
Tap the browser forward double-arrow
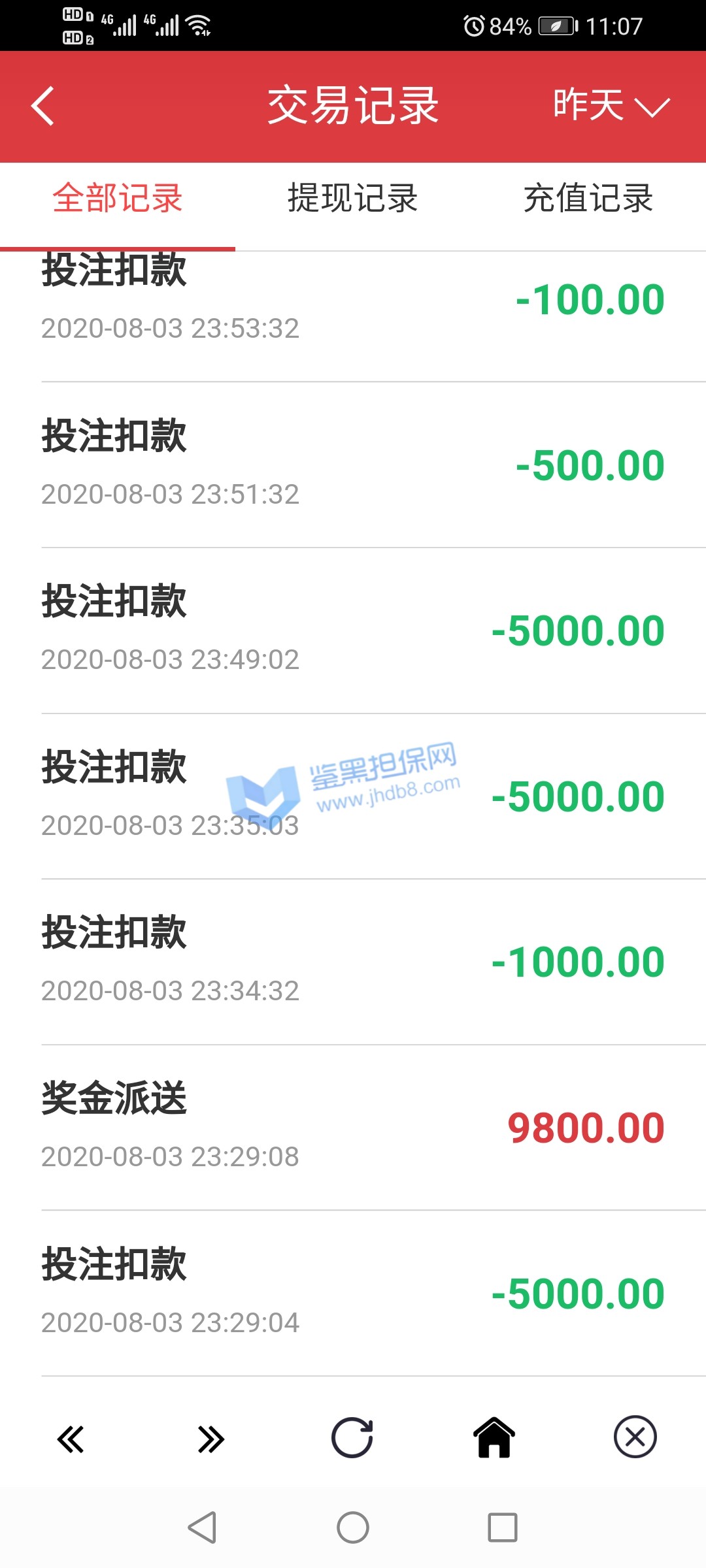(x=211, y=1439)
